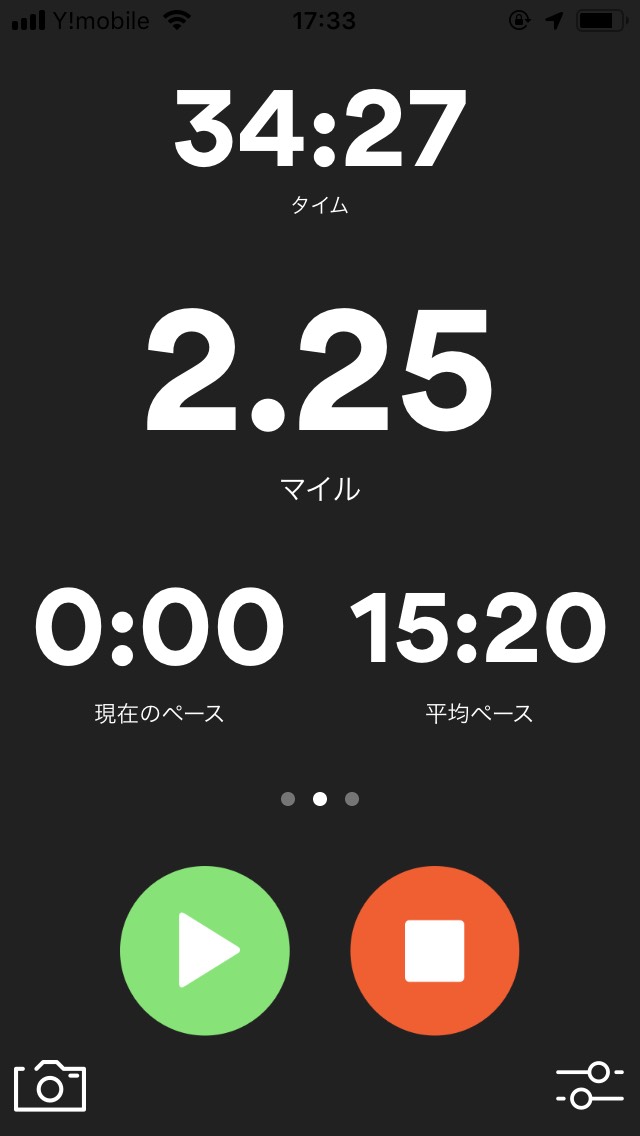Resume the paused run with the green play button
The width and height of the screenshot is (640, 1136).
(x=205, y=950)
